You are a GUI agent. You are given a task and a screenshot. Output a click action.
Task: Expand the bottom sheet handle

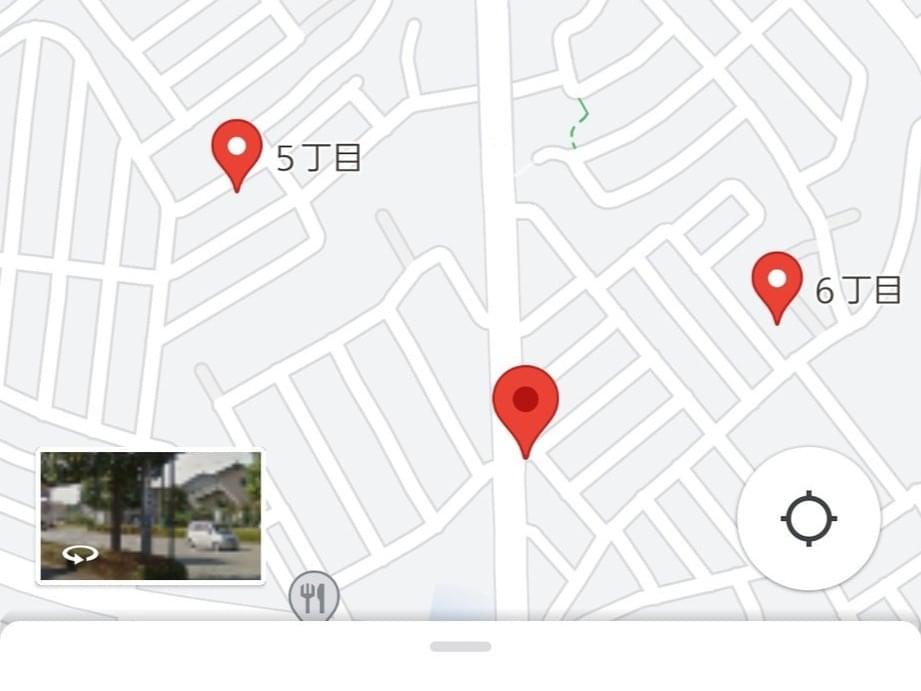click(x=460, y=646)
